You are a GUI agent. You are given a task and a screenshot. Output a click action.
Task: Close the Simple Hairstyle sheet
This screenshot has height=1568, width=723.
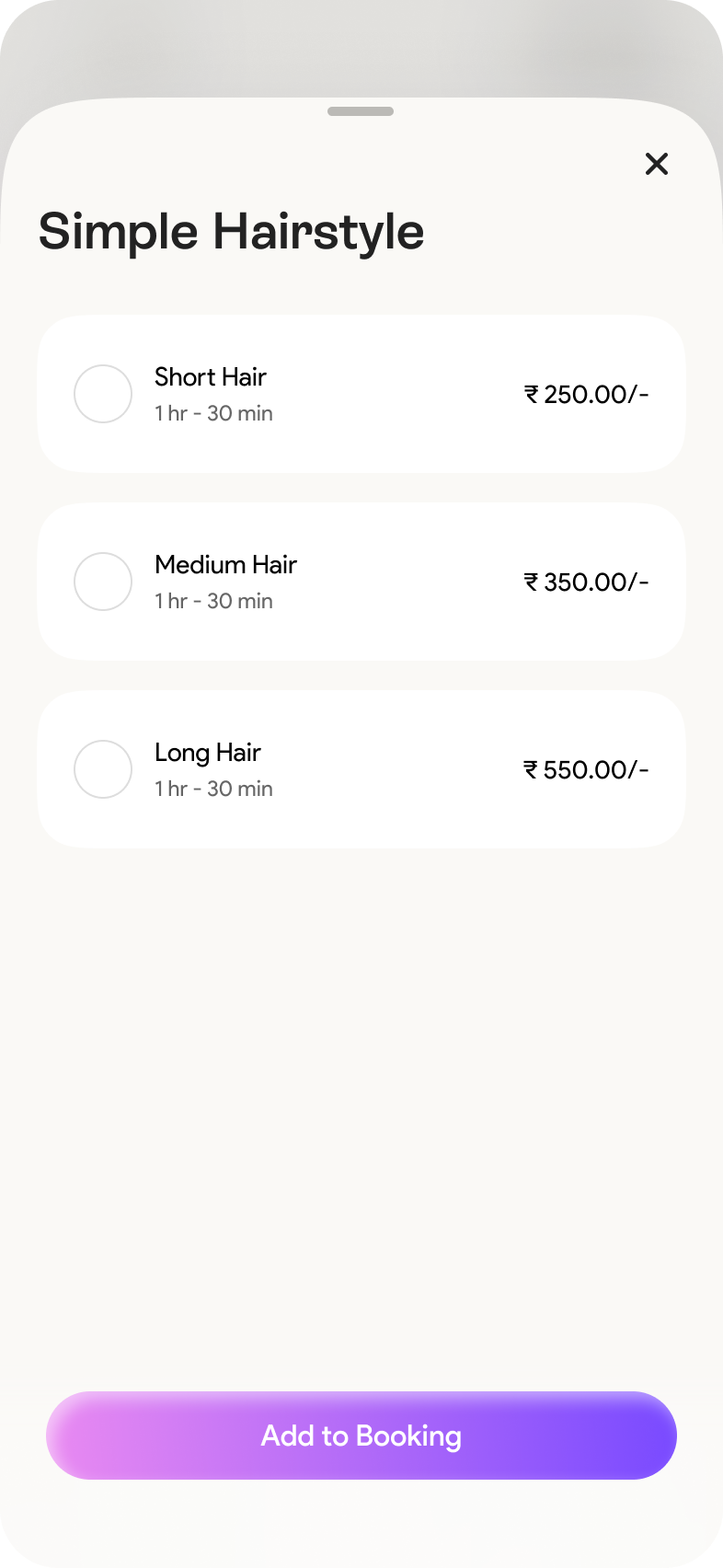pos(657,164)
